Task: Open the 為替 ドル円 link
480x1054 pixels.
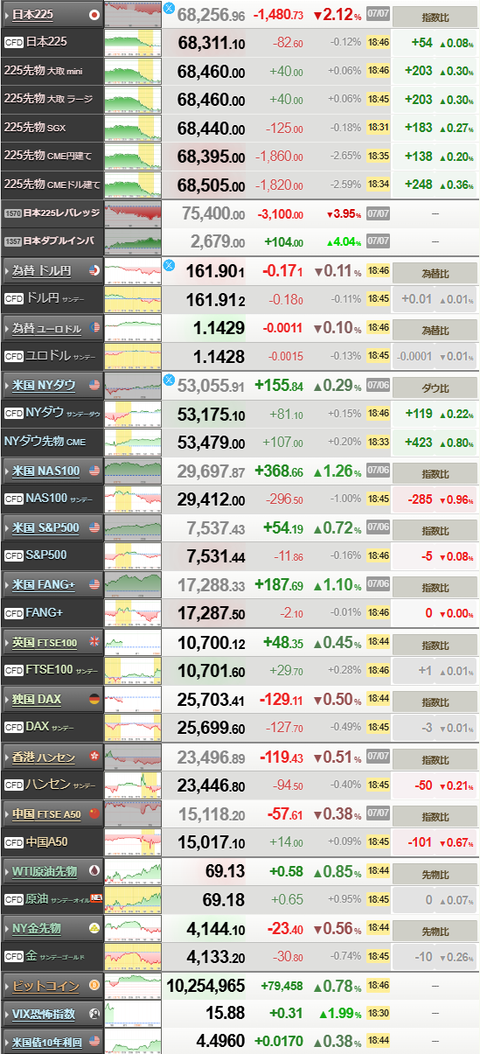Action: point(44,271)
